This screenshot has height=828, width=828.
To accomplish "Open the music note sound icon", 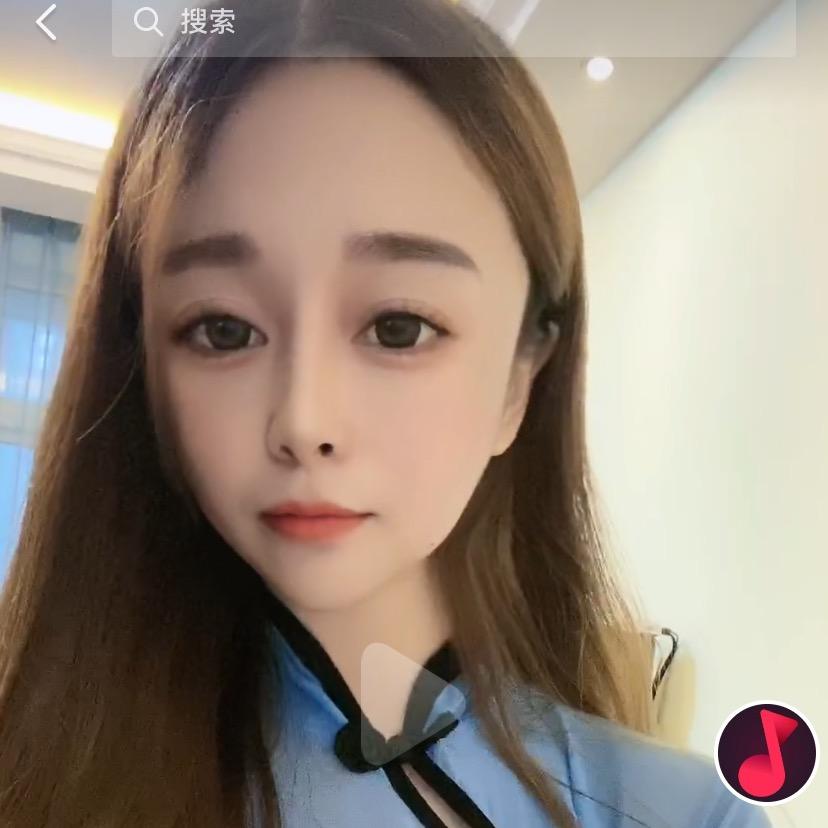I will tap(767, 753).
